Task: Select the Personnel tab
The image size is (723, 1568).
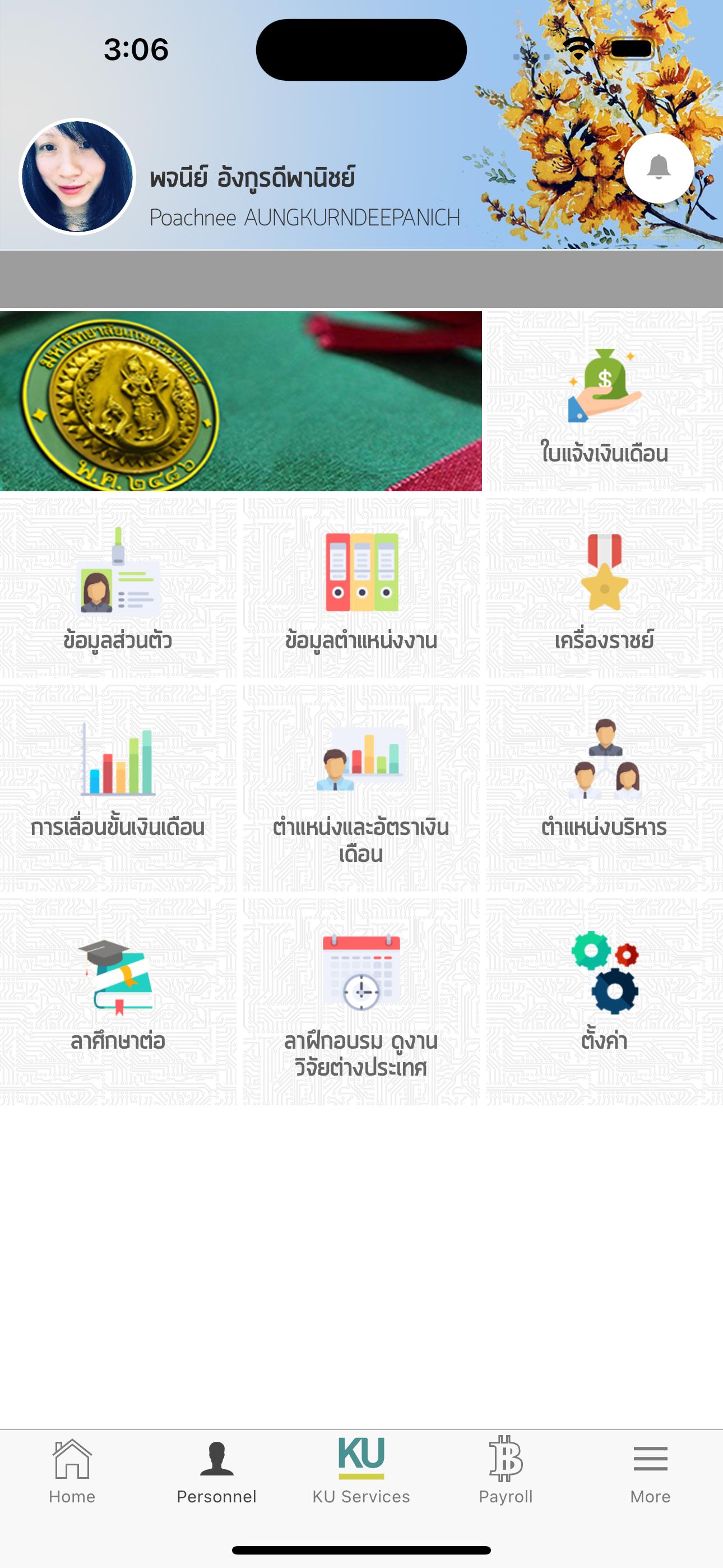Action: tap(217, 1470)
